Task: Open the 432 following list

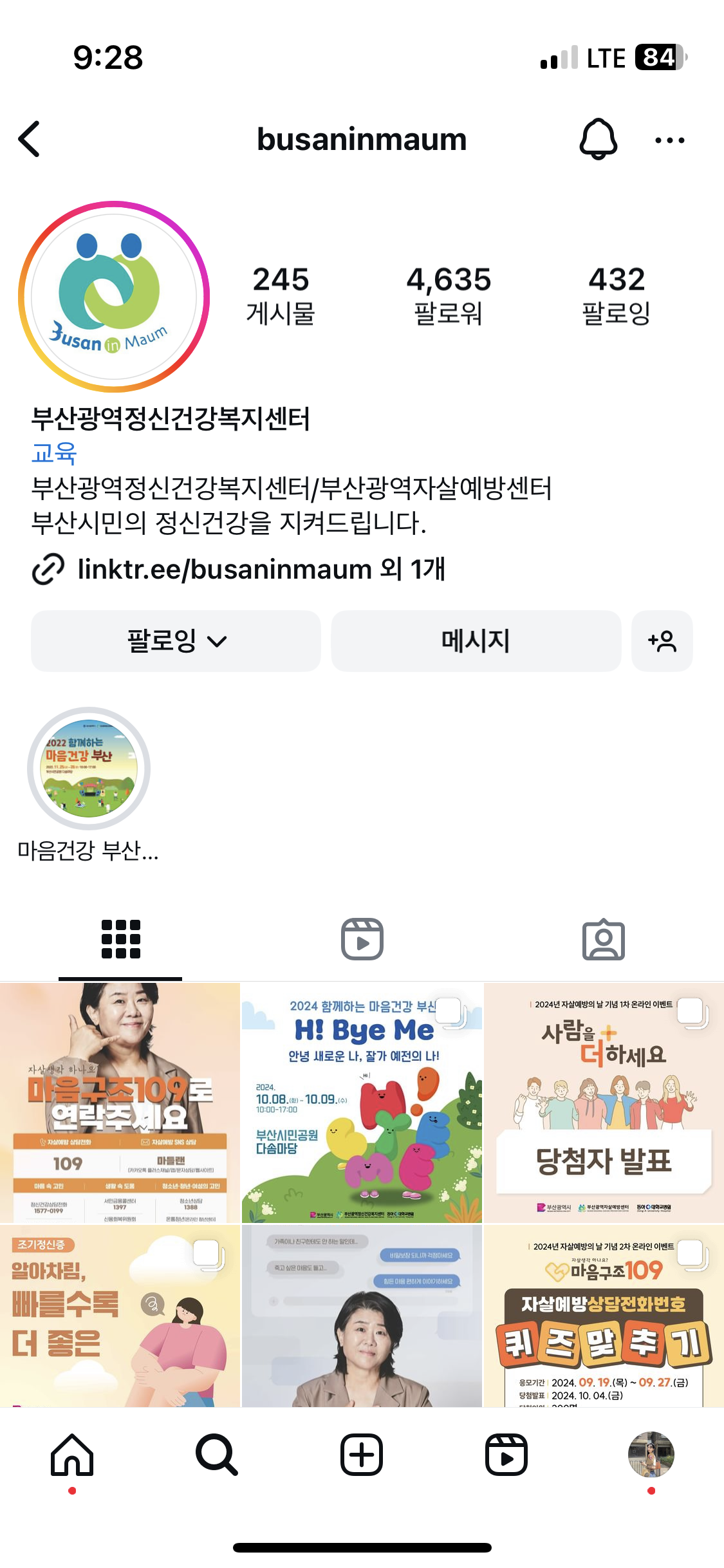Action: point(616,295)
